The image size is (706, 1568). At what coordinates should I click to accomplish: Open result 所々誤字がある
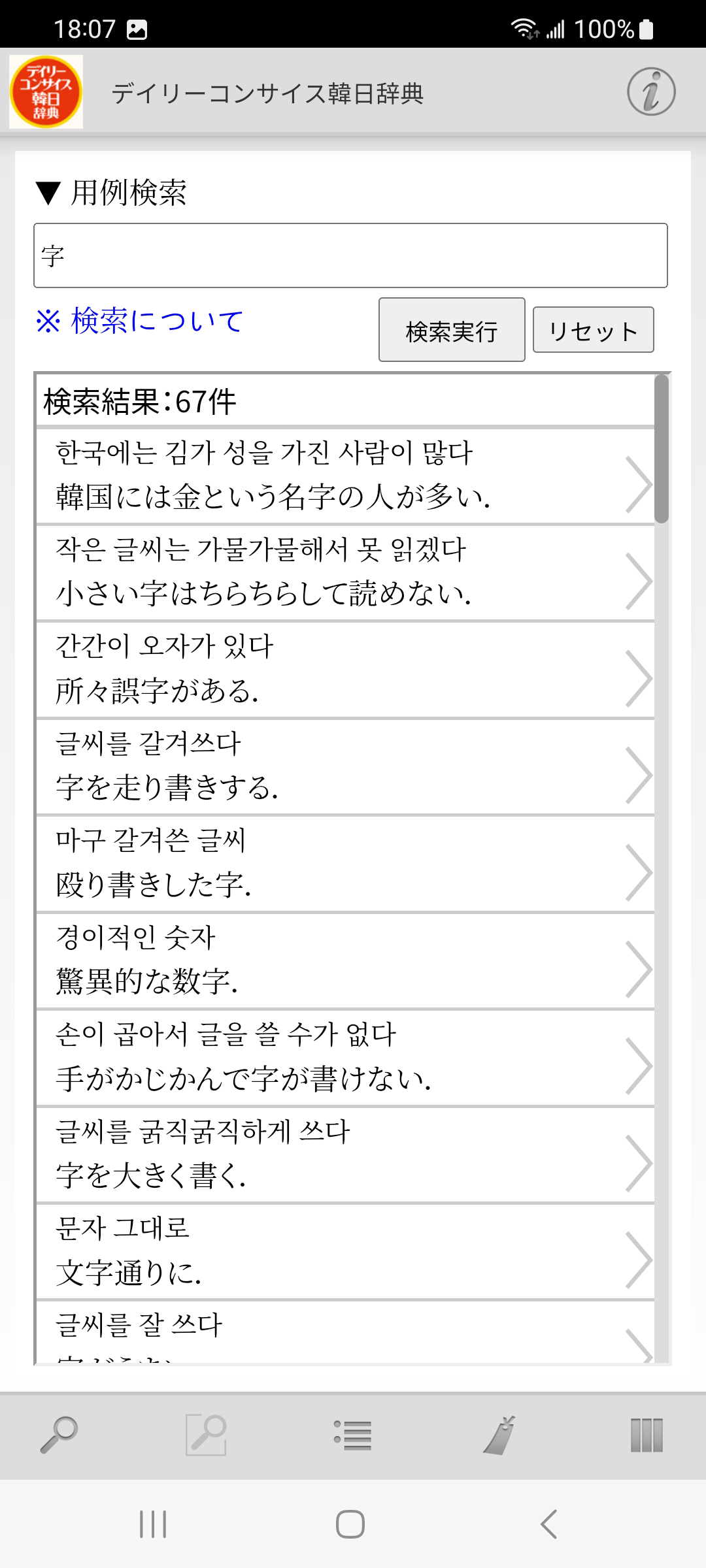pyautogui.click(x=345, y=670)
